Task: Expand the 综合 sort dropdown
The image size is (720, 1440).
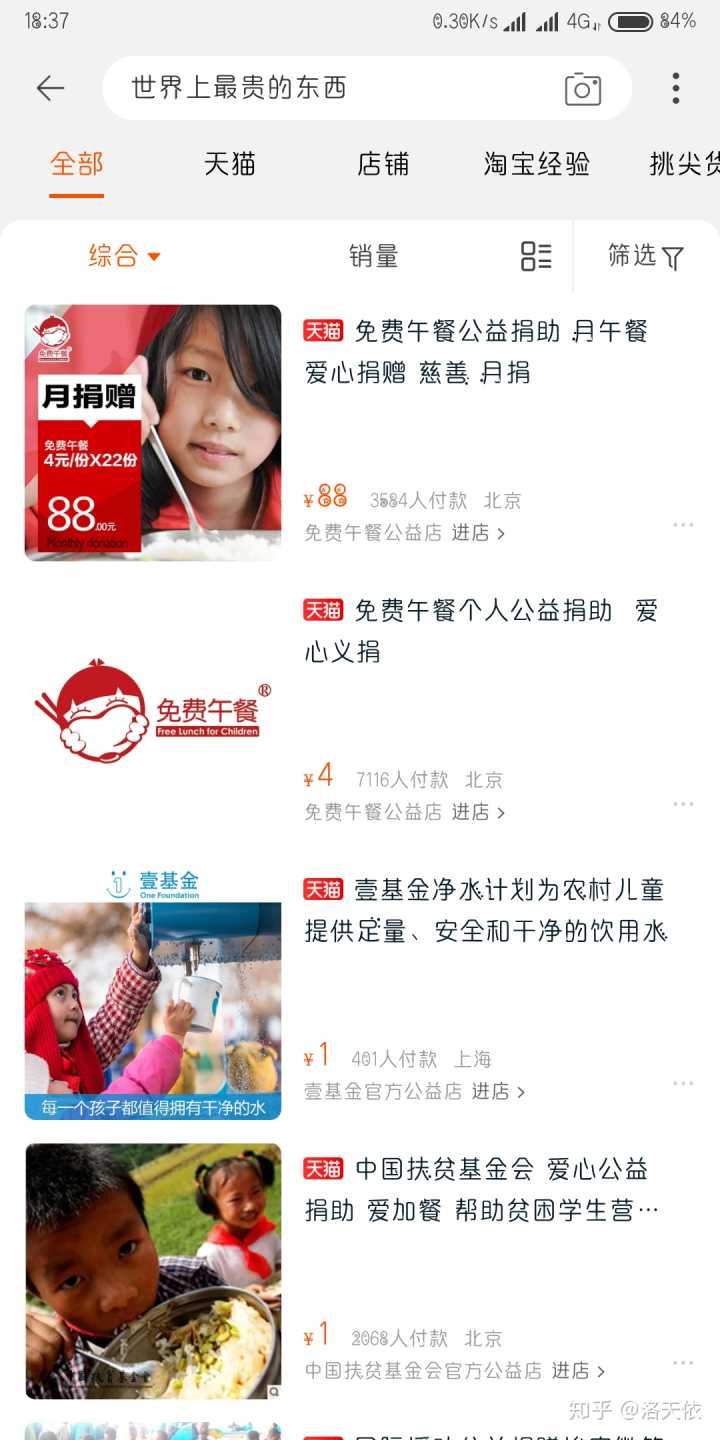Action: (124, 256)
